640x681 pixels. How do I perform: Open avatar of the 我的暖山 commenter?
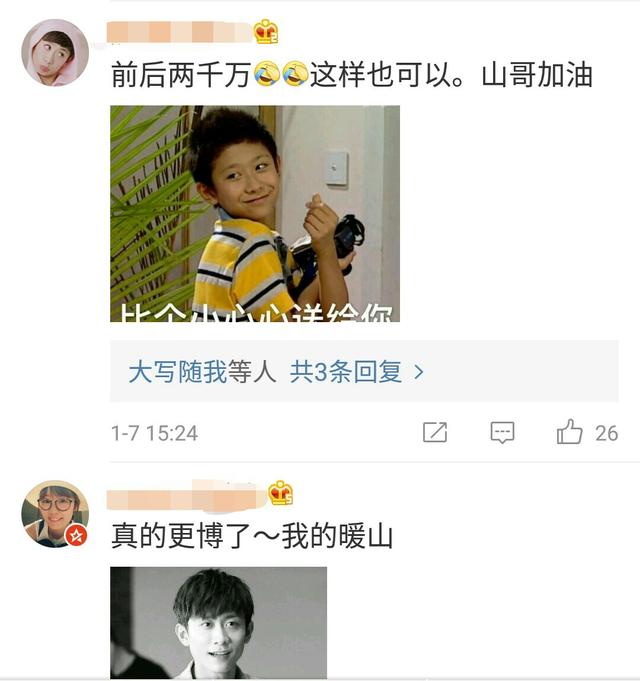[55, 514]
